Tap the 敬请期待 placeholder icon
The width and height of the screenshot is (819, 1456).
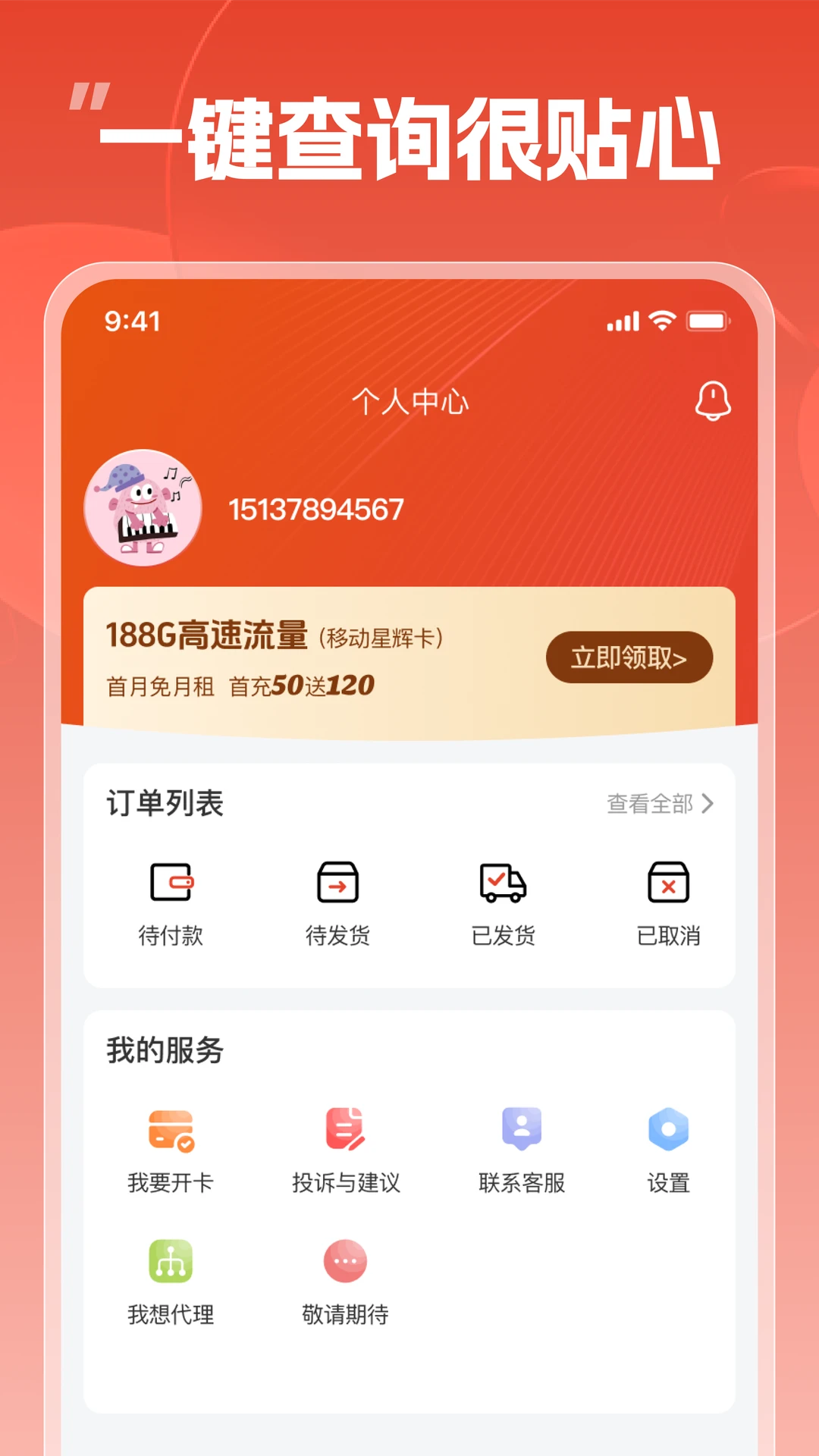point(346,1260)
